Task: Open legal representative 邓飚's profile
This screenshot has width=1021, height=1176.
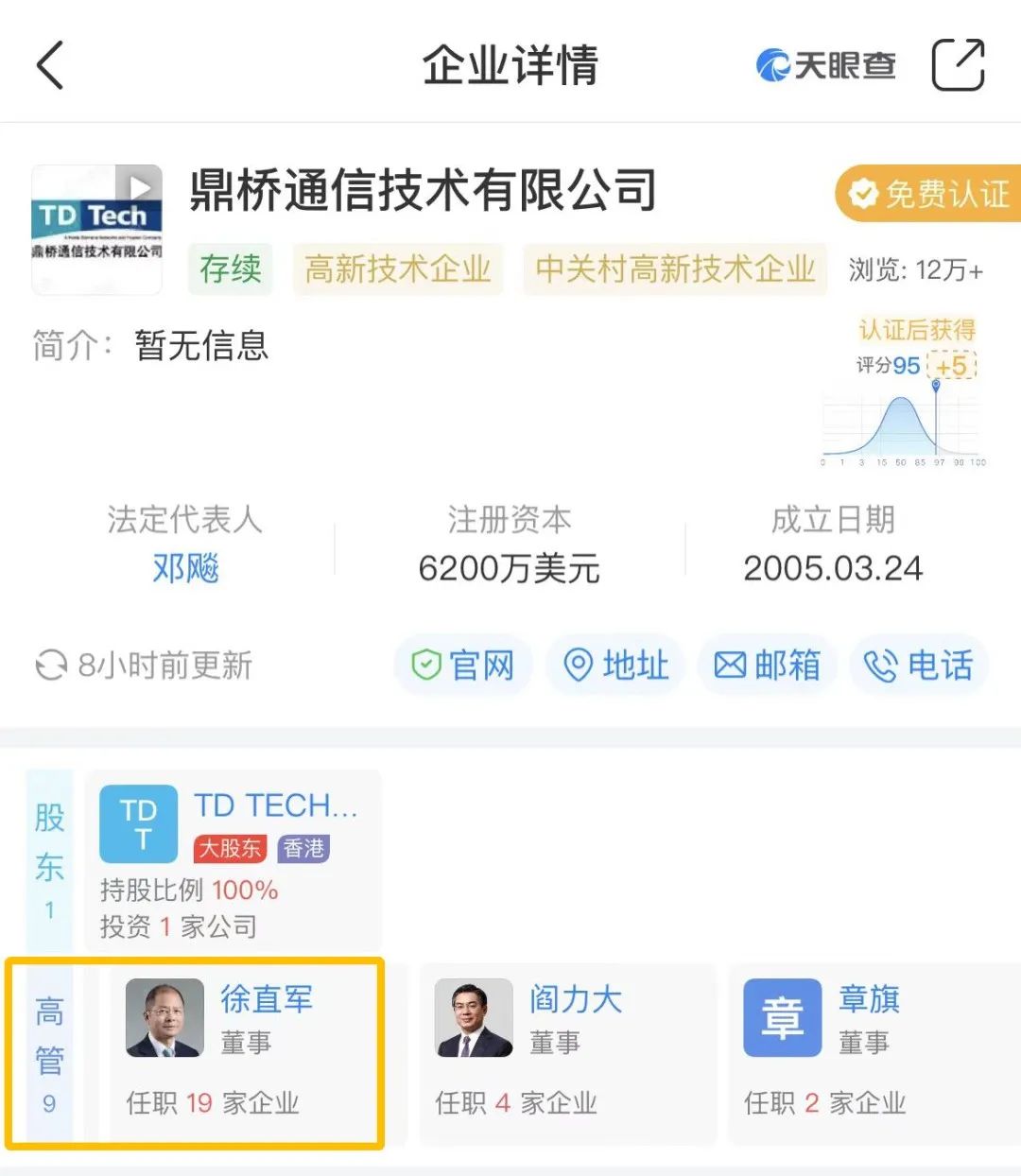Action: click(x=185, y=568)
